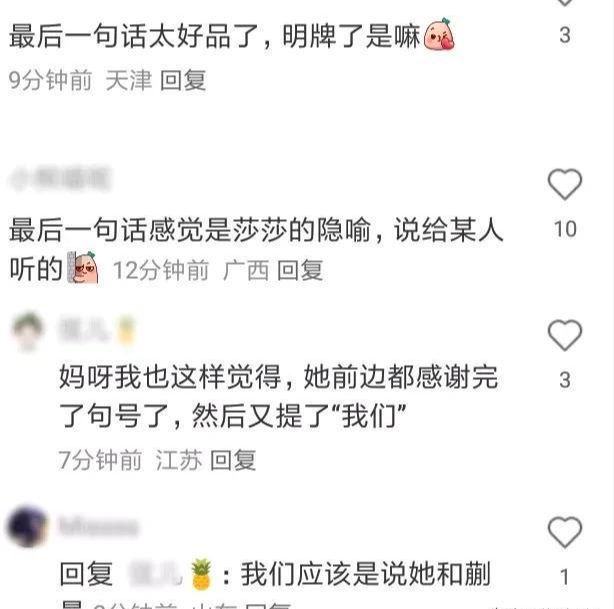Like the reply starting with 我们应该是说她和
Viewport: 614px width, 609px height.
pyautogui.click(x=565, y=532)
